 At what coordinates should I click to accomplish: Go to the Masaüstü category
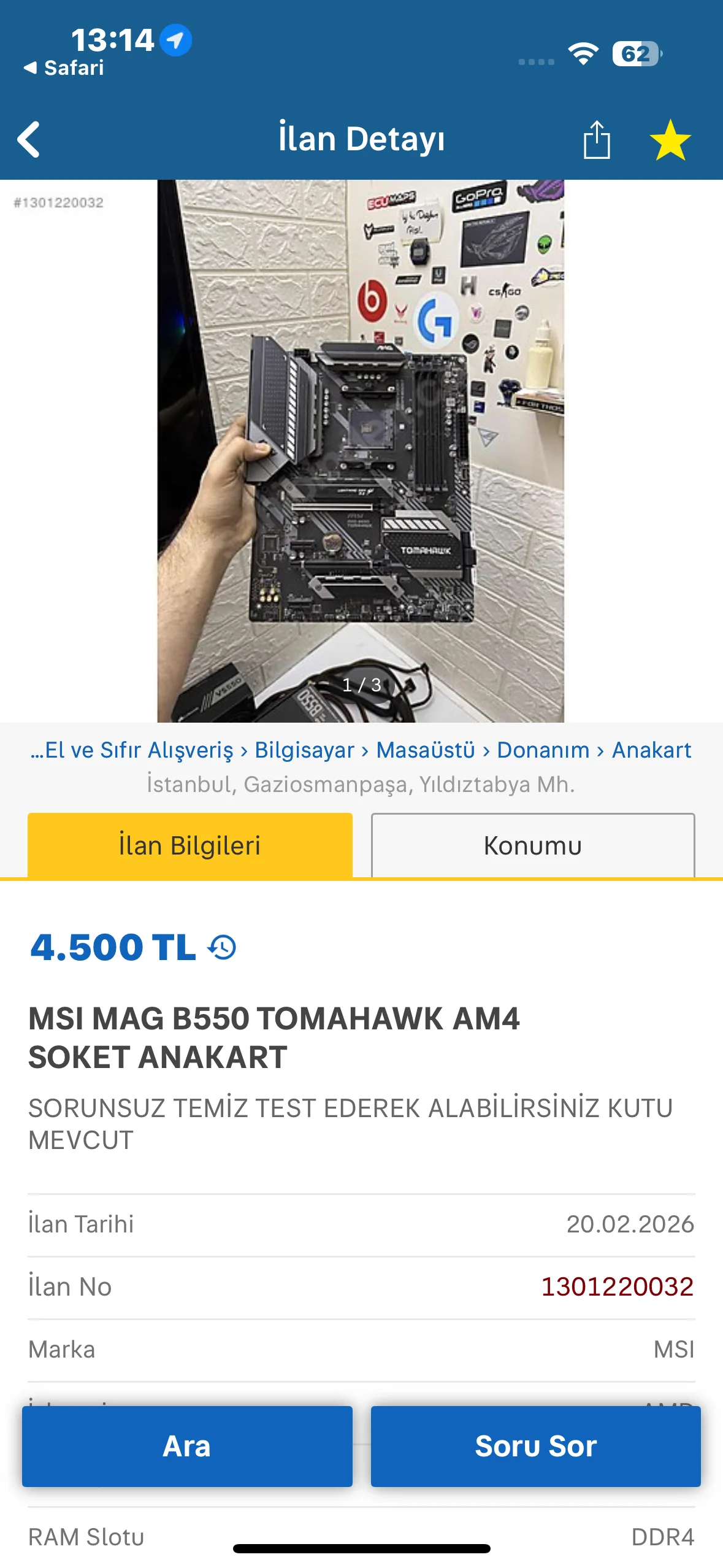426,750
